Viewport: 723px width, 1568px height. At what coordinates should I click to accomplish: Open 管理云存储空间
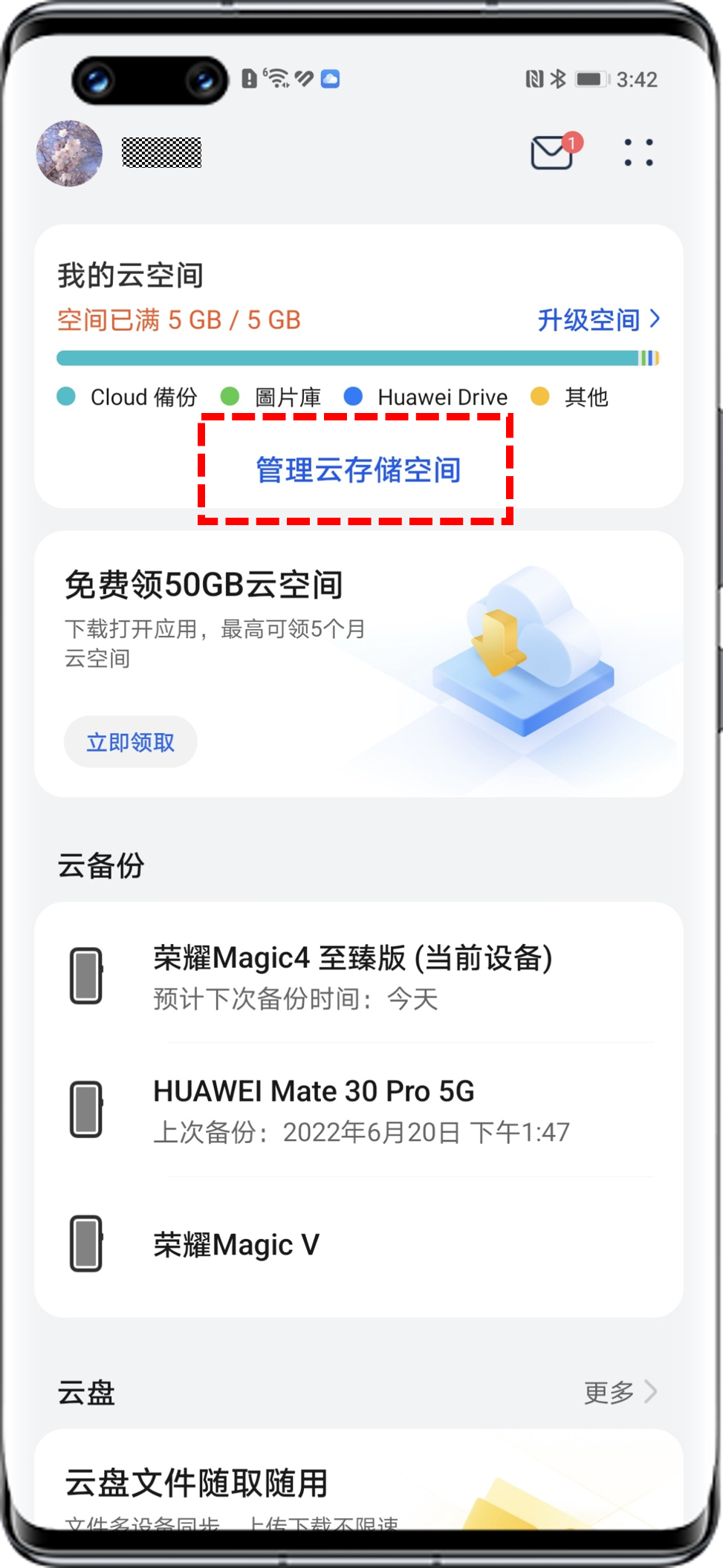pos(357,470)
